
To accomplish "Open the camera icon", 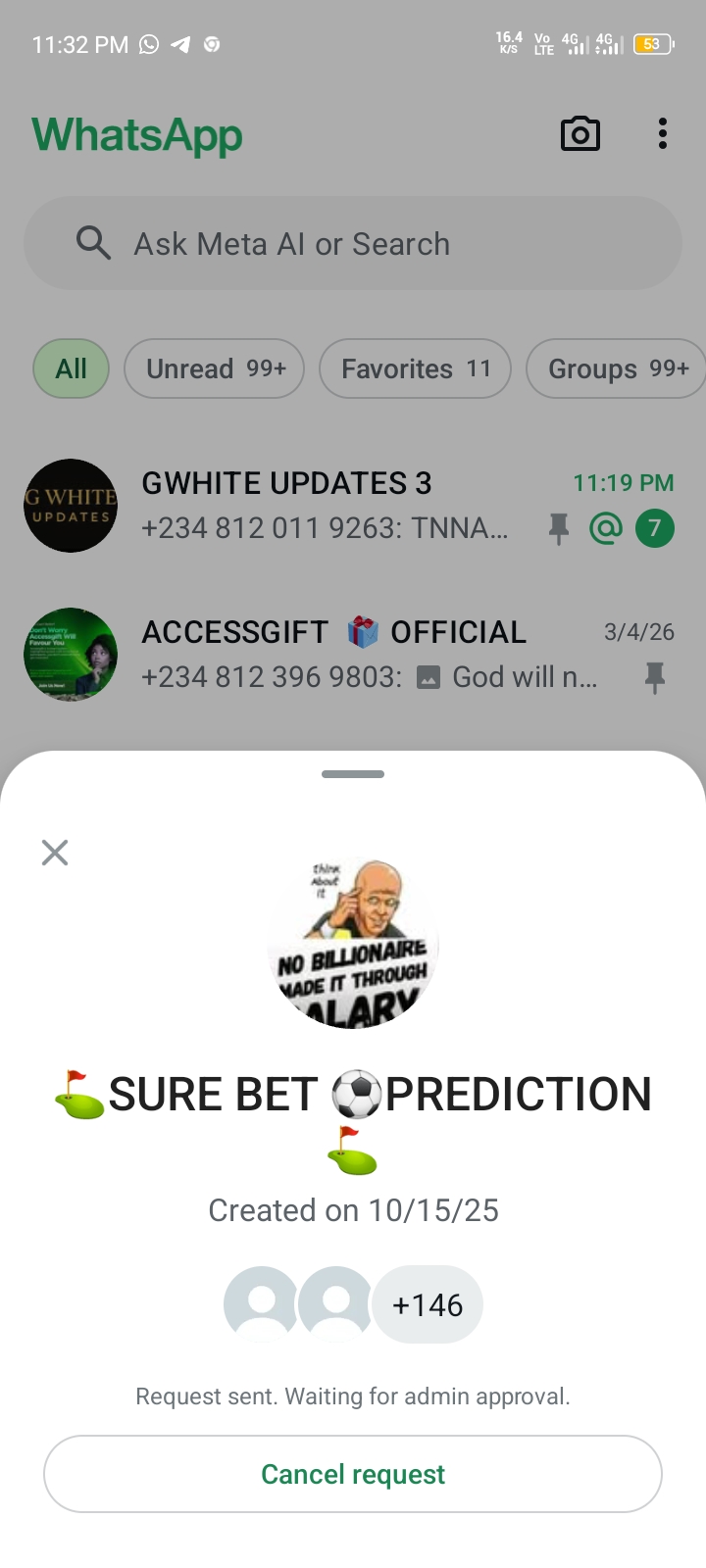I will [x=580, y=134].
